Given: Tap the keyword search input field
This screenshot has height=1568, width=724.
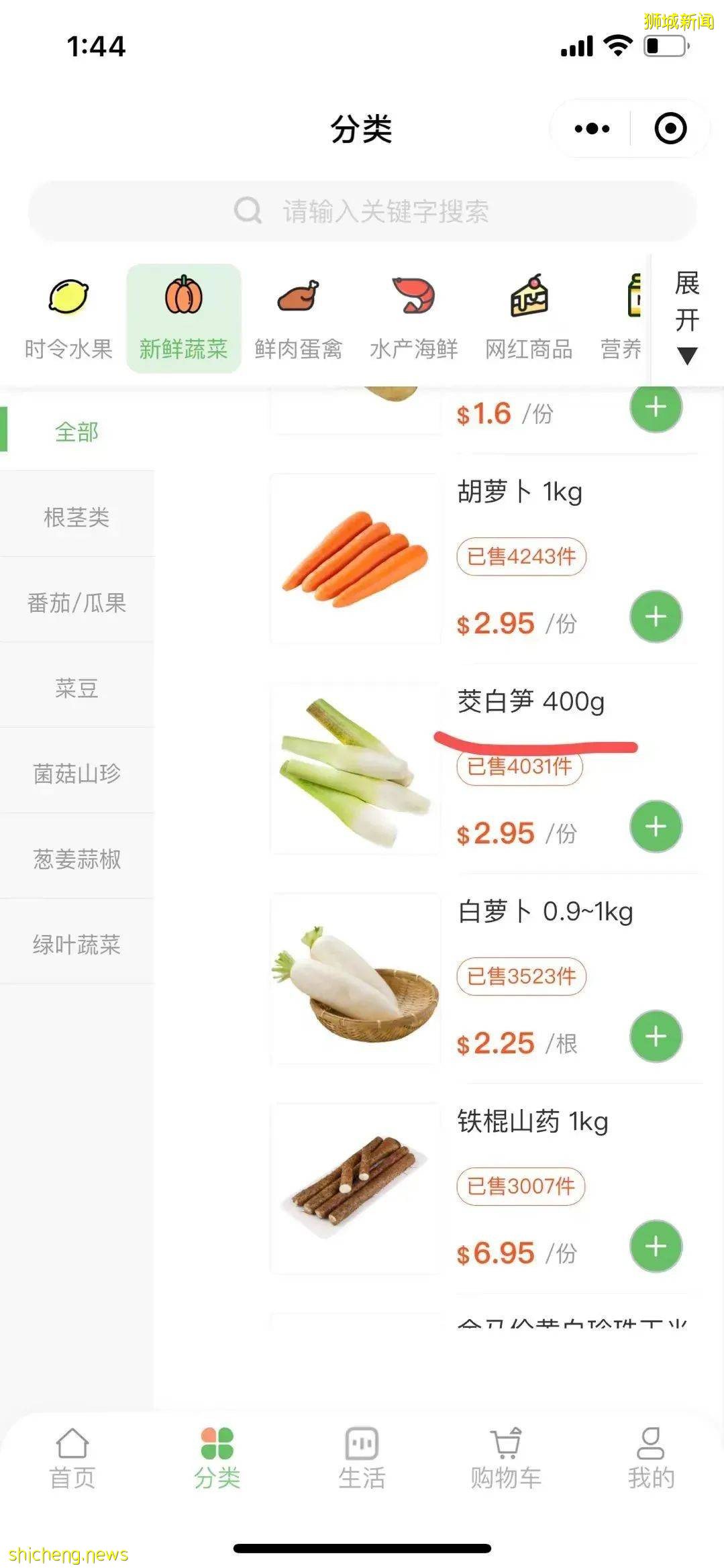Looking at the screenshot, I should [362, 211].
